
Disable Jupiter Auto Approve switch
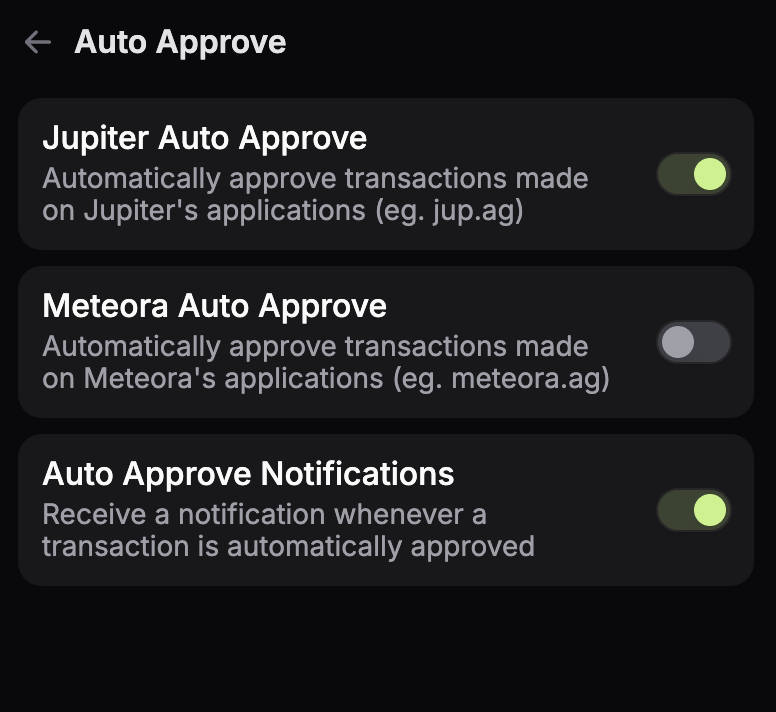(693, 174)
